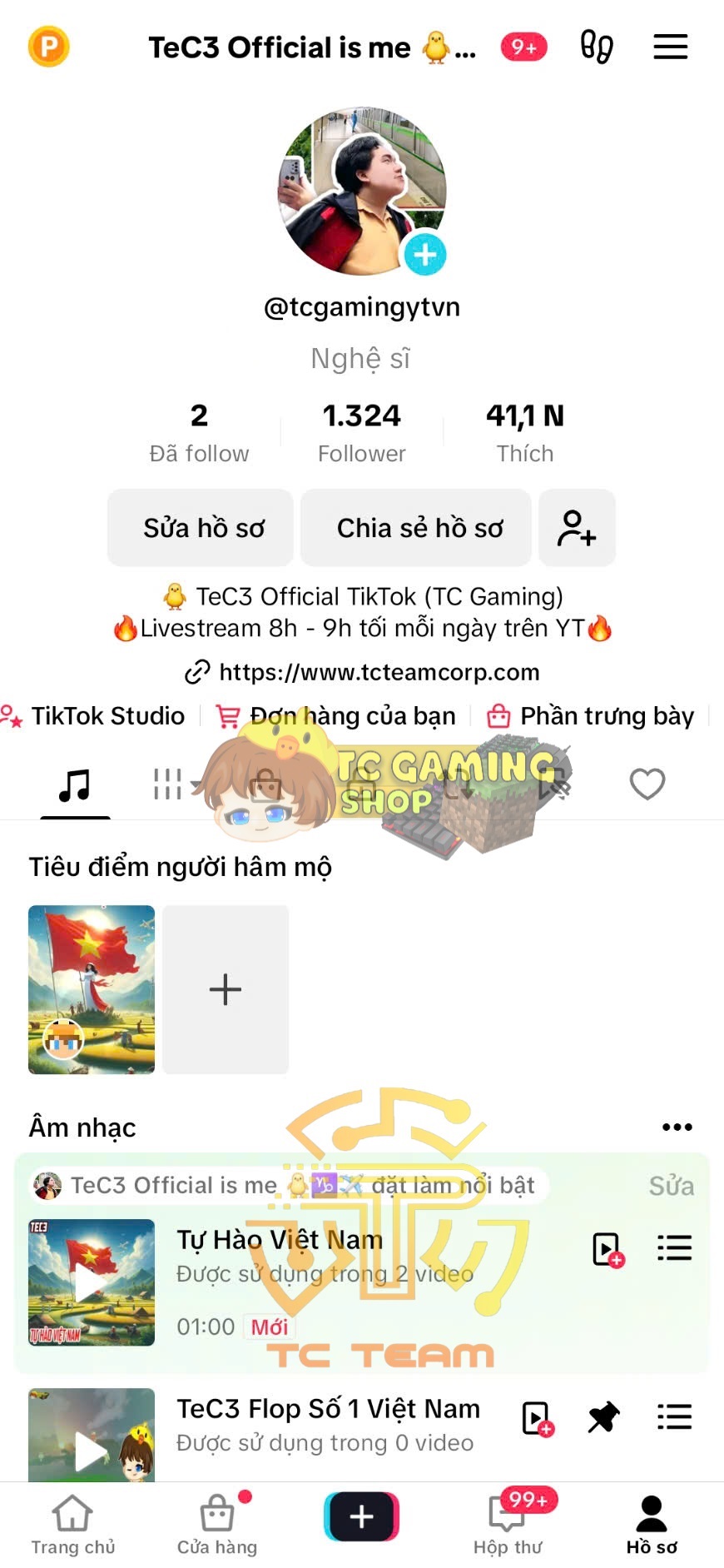Tap the orange P coin icon
This screenshot has width=724, height=1568.
49,47
